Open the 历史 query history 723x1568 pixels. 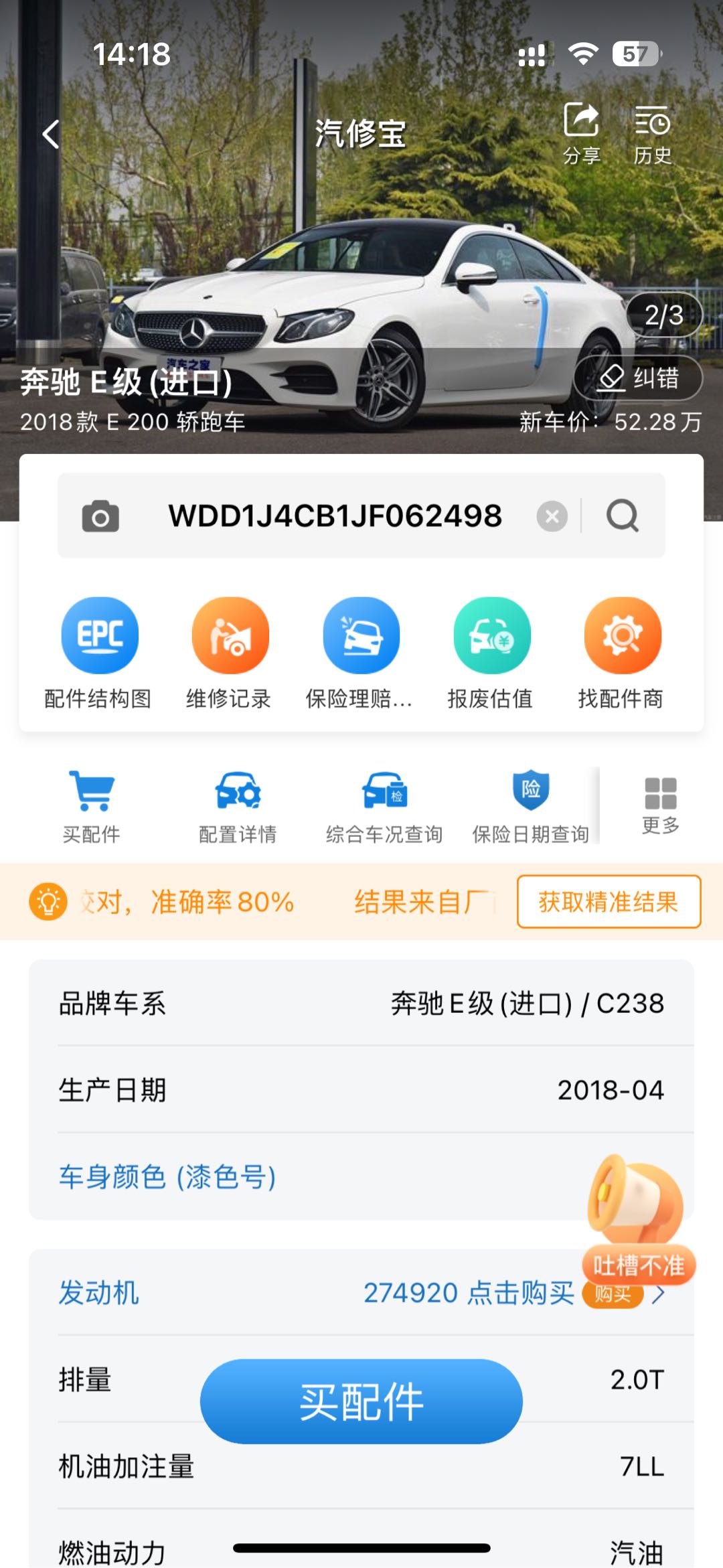652,133
